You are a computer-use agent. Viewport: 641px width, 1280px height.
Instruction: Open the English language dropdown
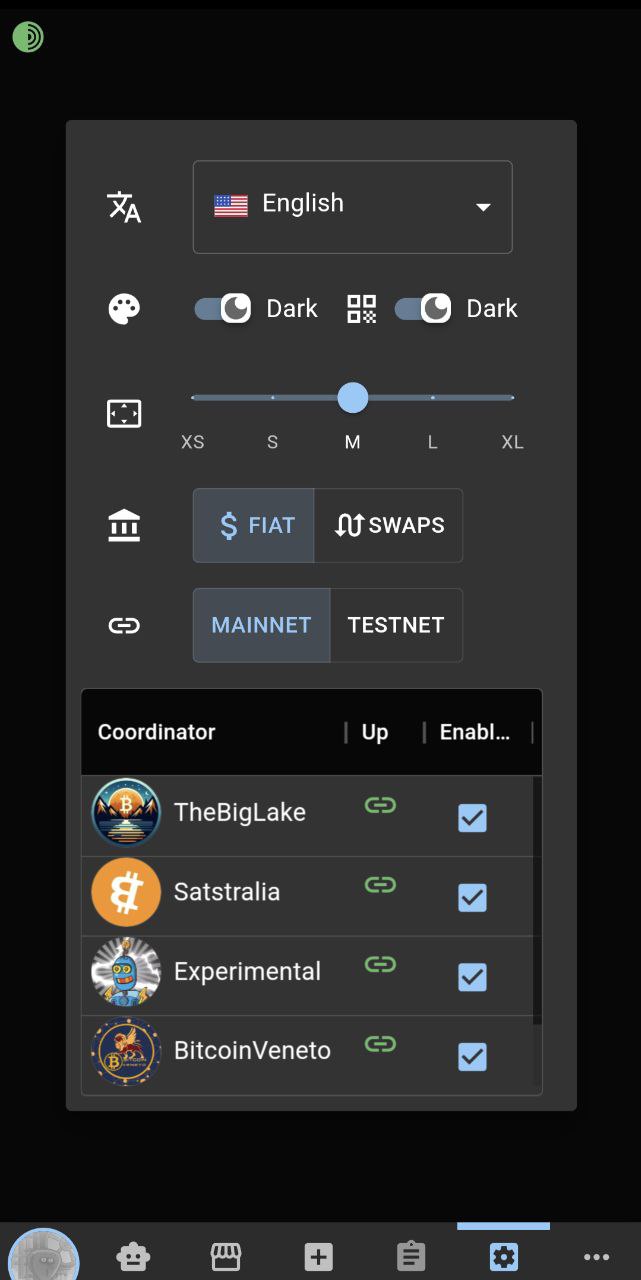[352, 206]
